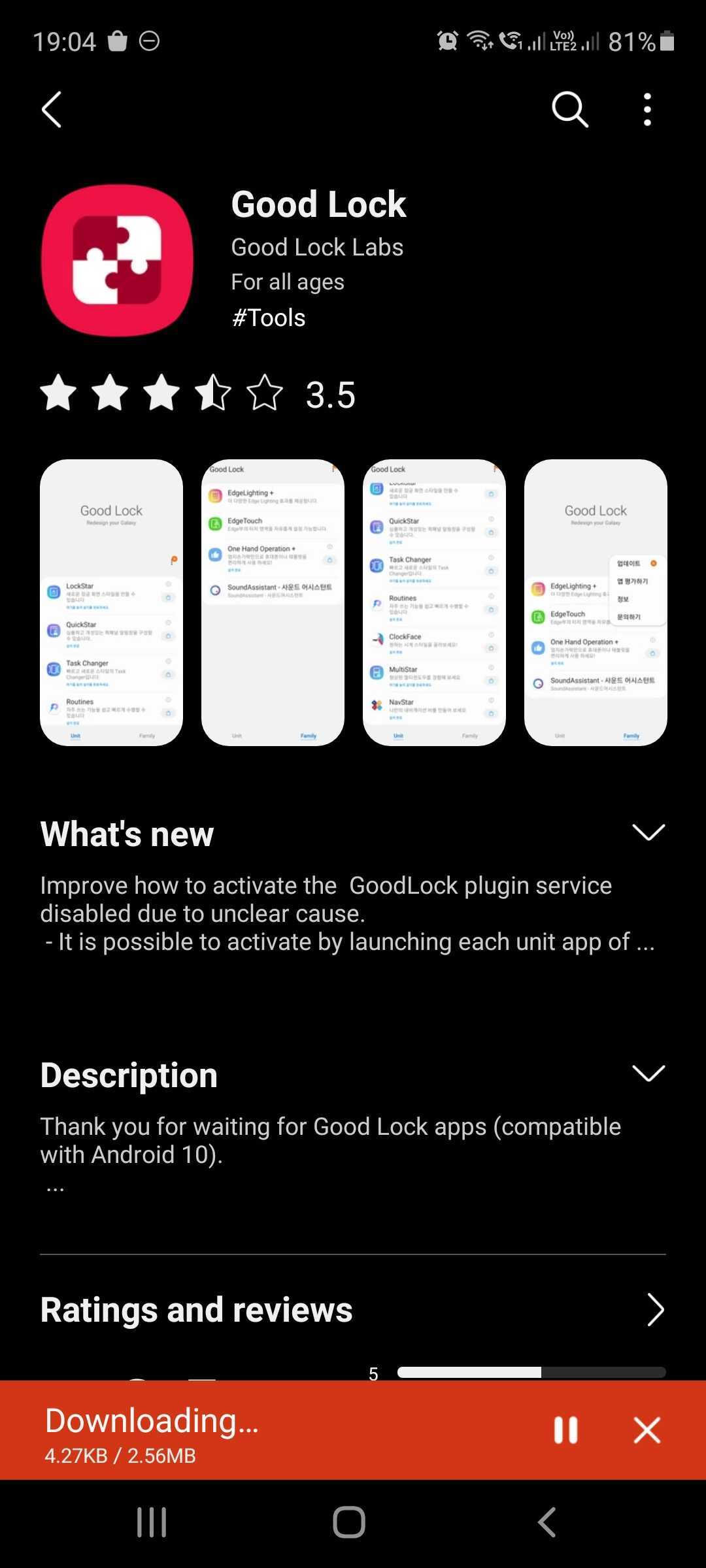This screenshot has height=1568, width=706.
Task: Pause the Good Lock download
Action: tap(565, 1430)
